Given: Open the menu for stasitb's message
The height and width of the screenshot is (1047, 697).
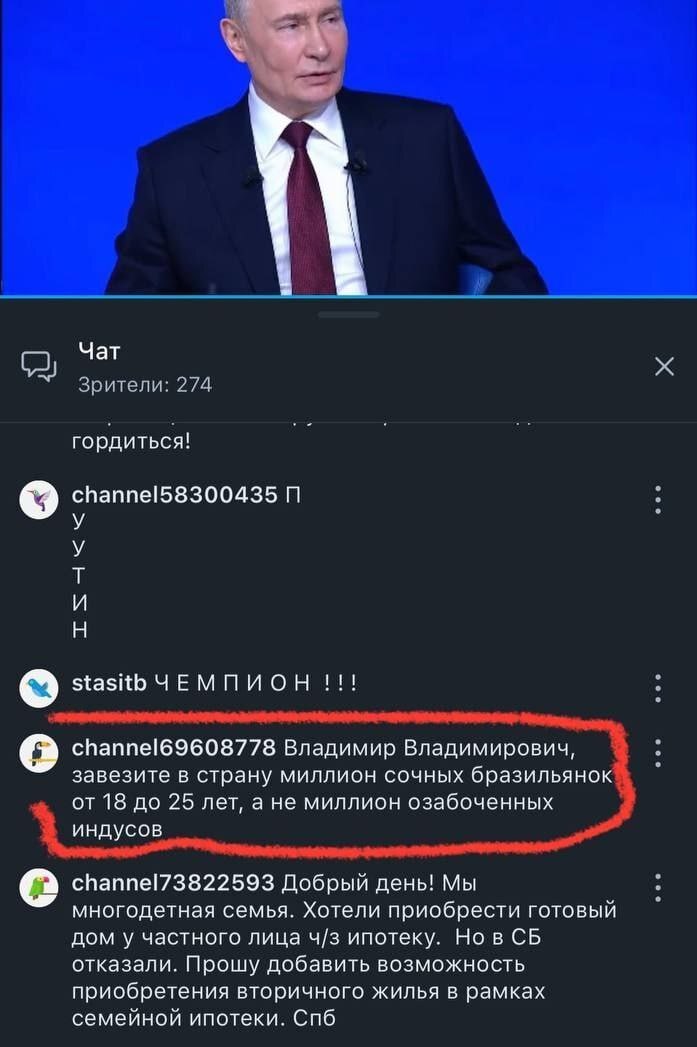Looking at the screenshot, I should point(658,688).
